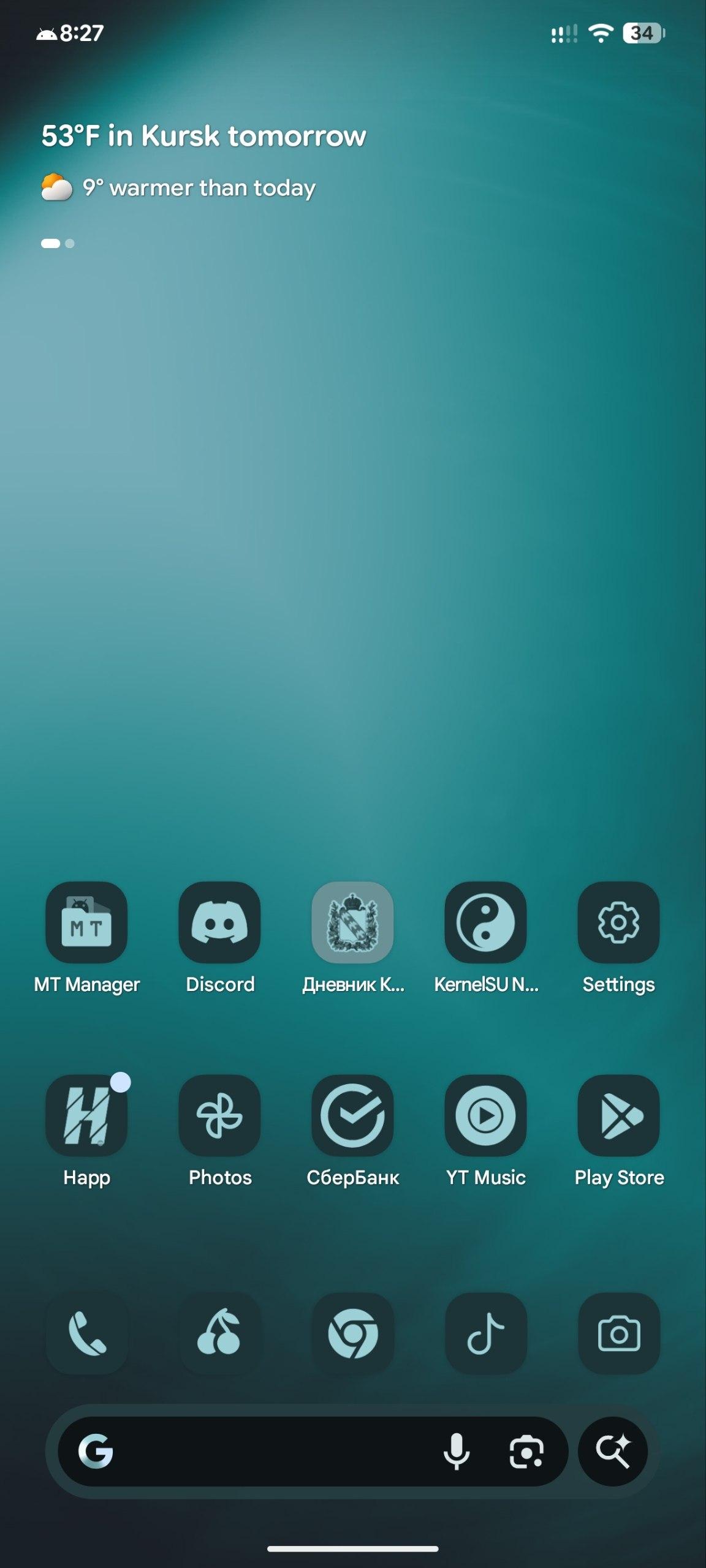
Task: Open the Дневник app
Action: (x=352, y=922)
